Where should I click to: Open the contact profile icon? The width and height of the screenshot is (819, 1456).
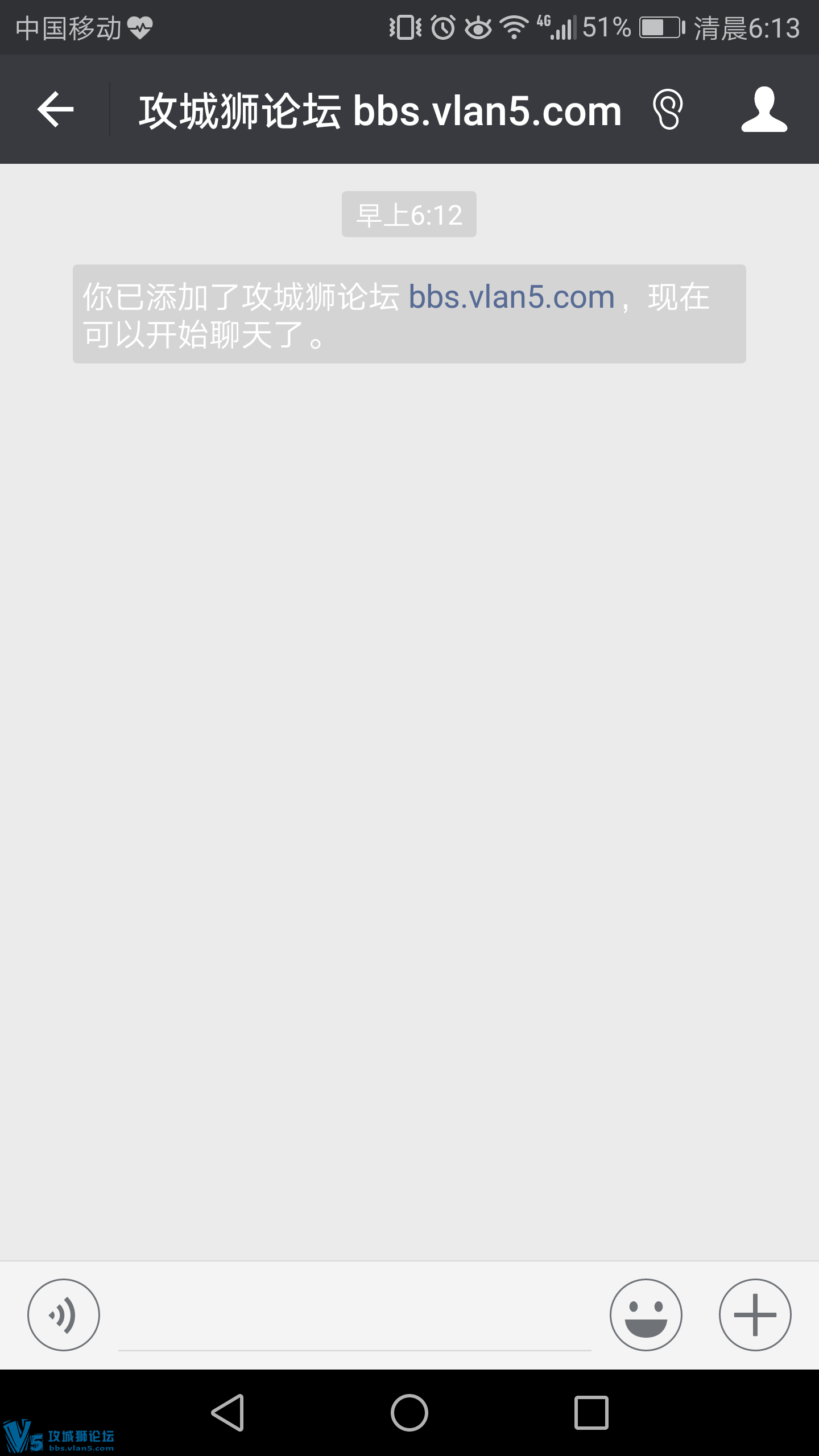coord(764,109)
